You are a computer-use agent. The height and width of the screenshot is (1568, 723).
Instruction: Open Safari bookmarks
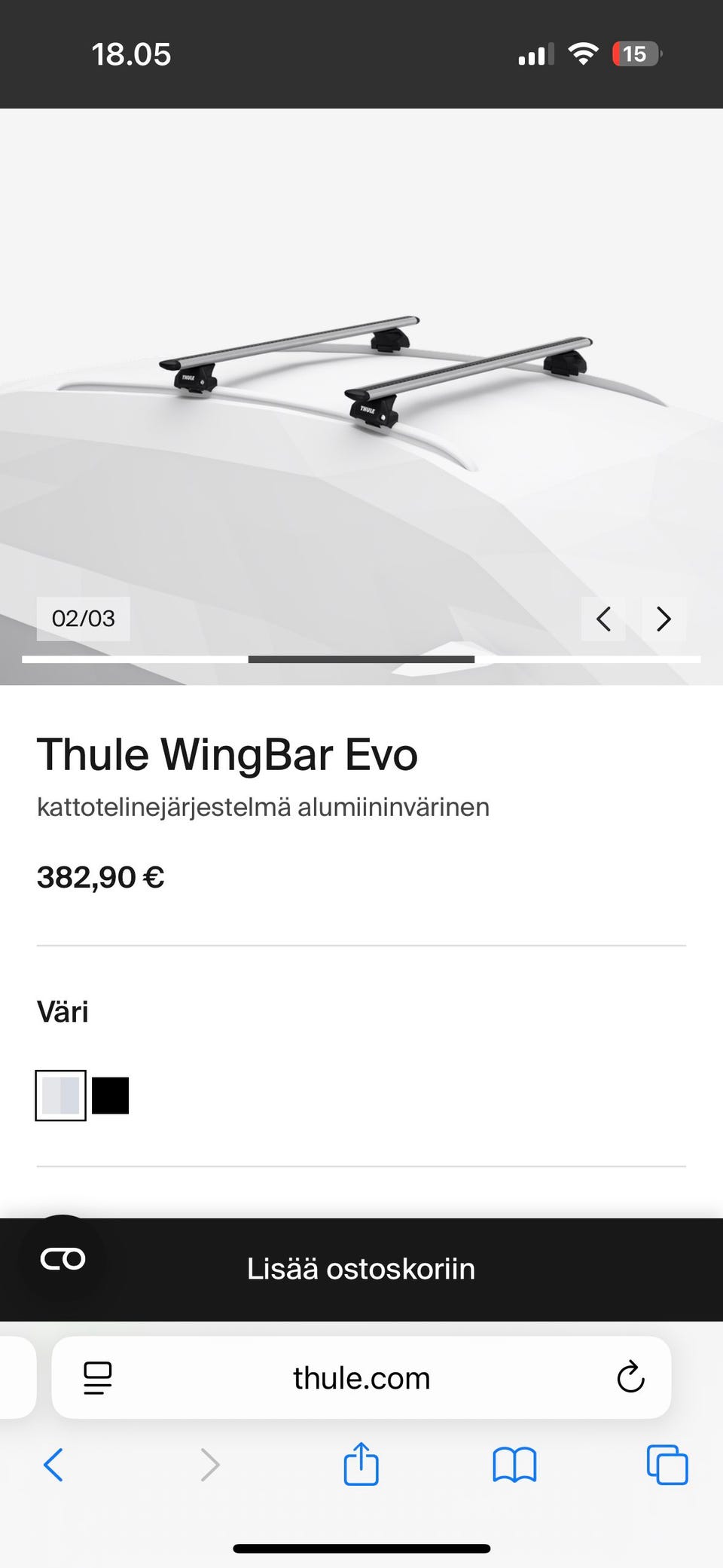pos(514,1465)
